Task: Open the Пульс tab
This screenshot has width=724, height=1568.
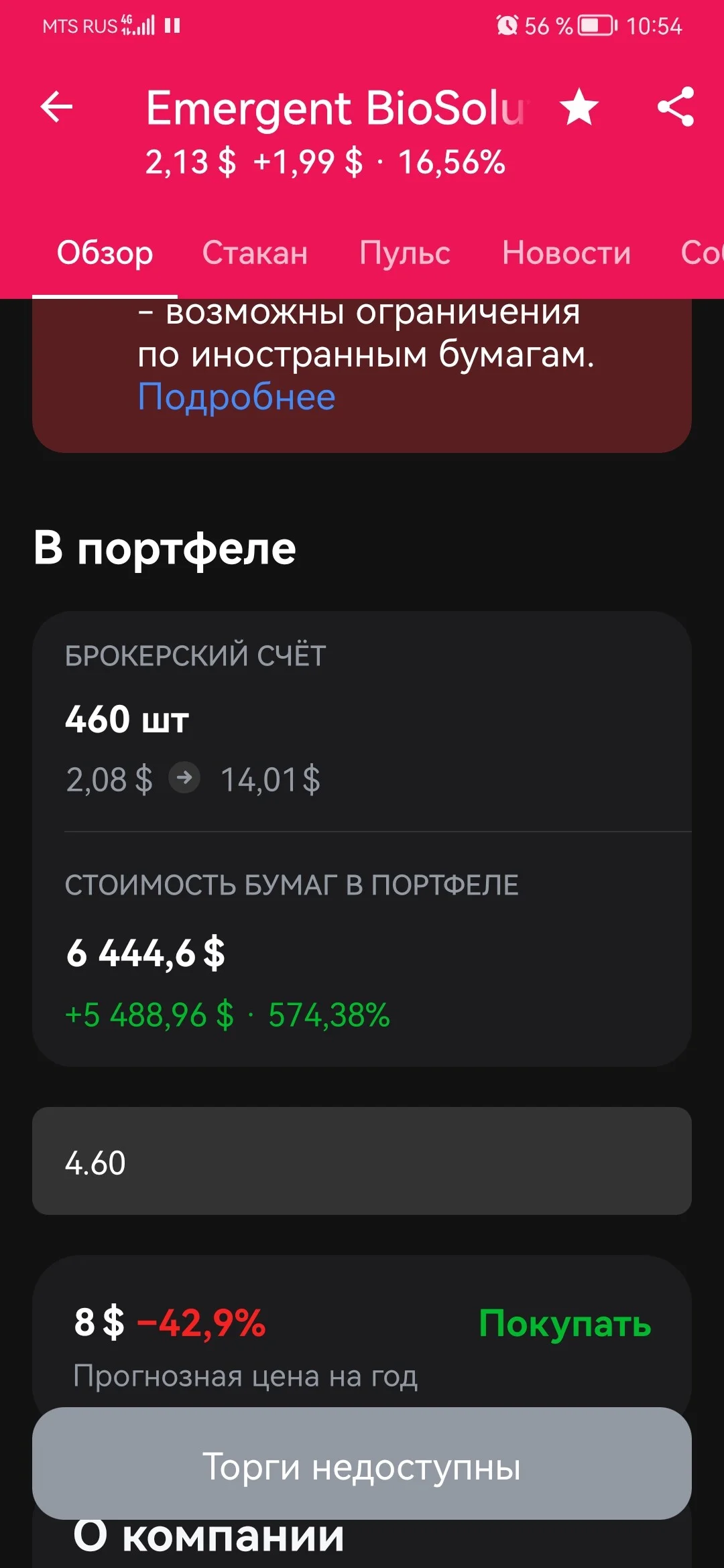Action: point(405,253)
